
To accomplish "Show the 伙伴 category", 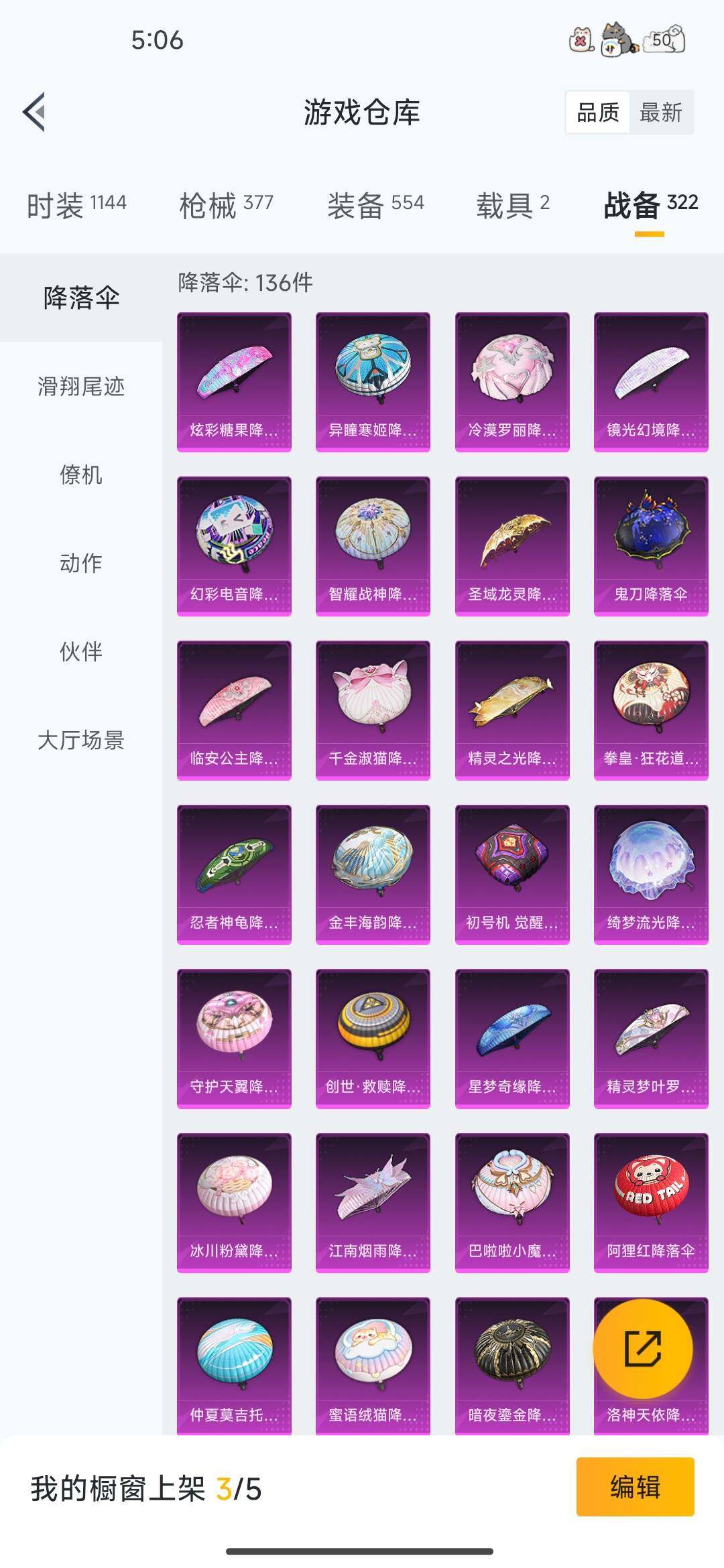I will [x=81, y=652].
